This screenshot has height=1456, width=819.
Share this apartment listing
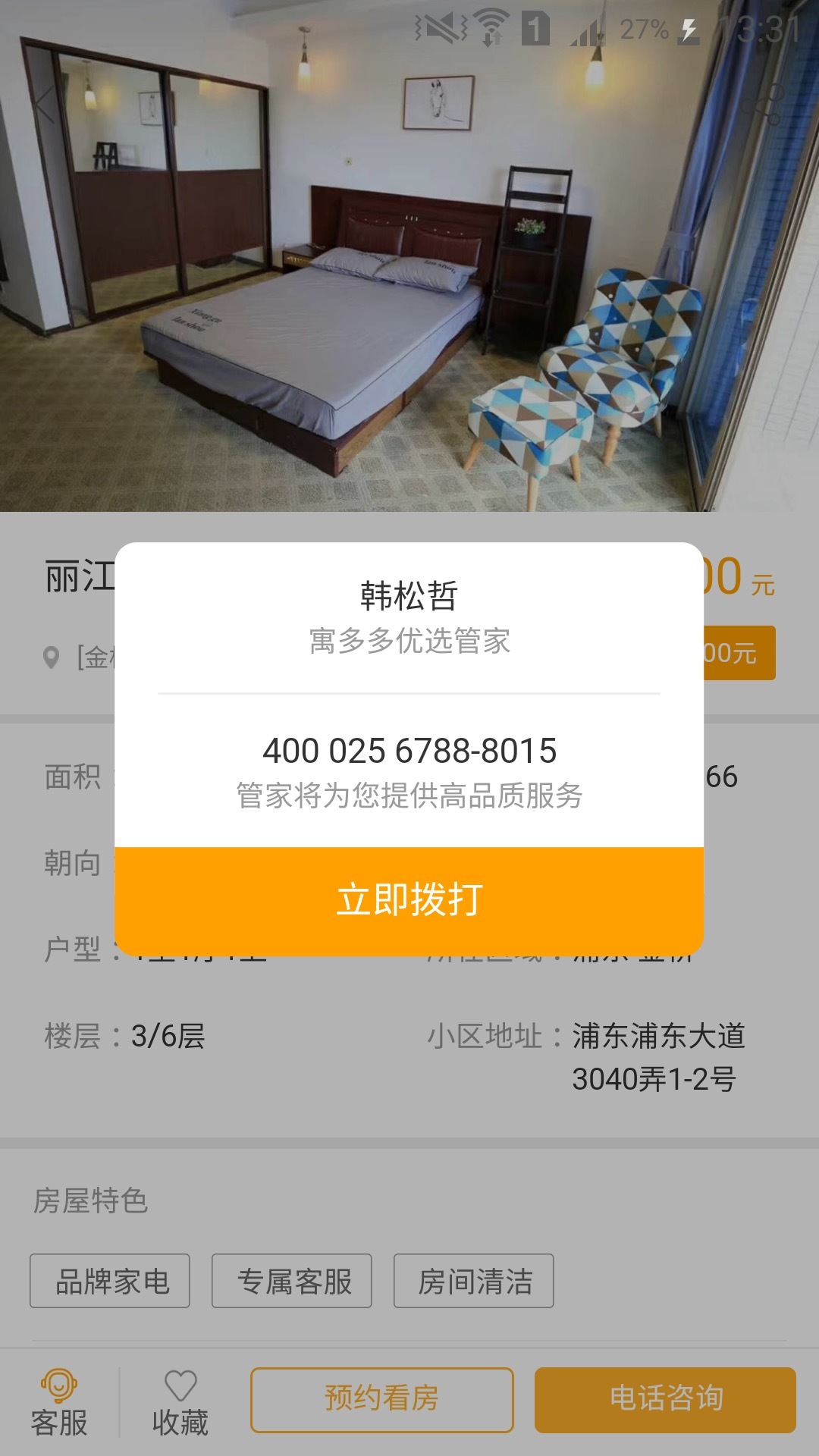(764, 105)
